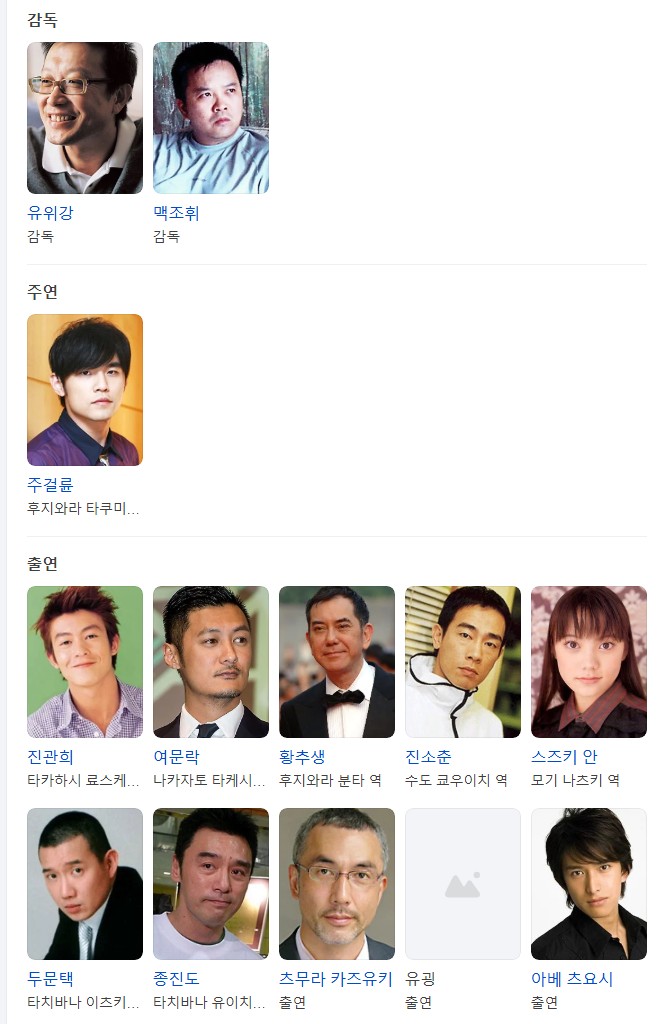Select 종진도 from the cast

[211, 884]
